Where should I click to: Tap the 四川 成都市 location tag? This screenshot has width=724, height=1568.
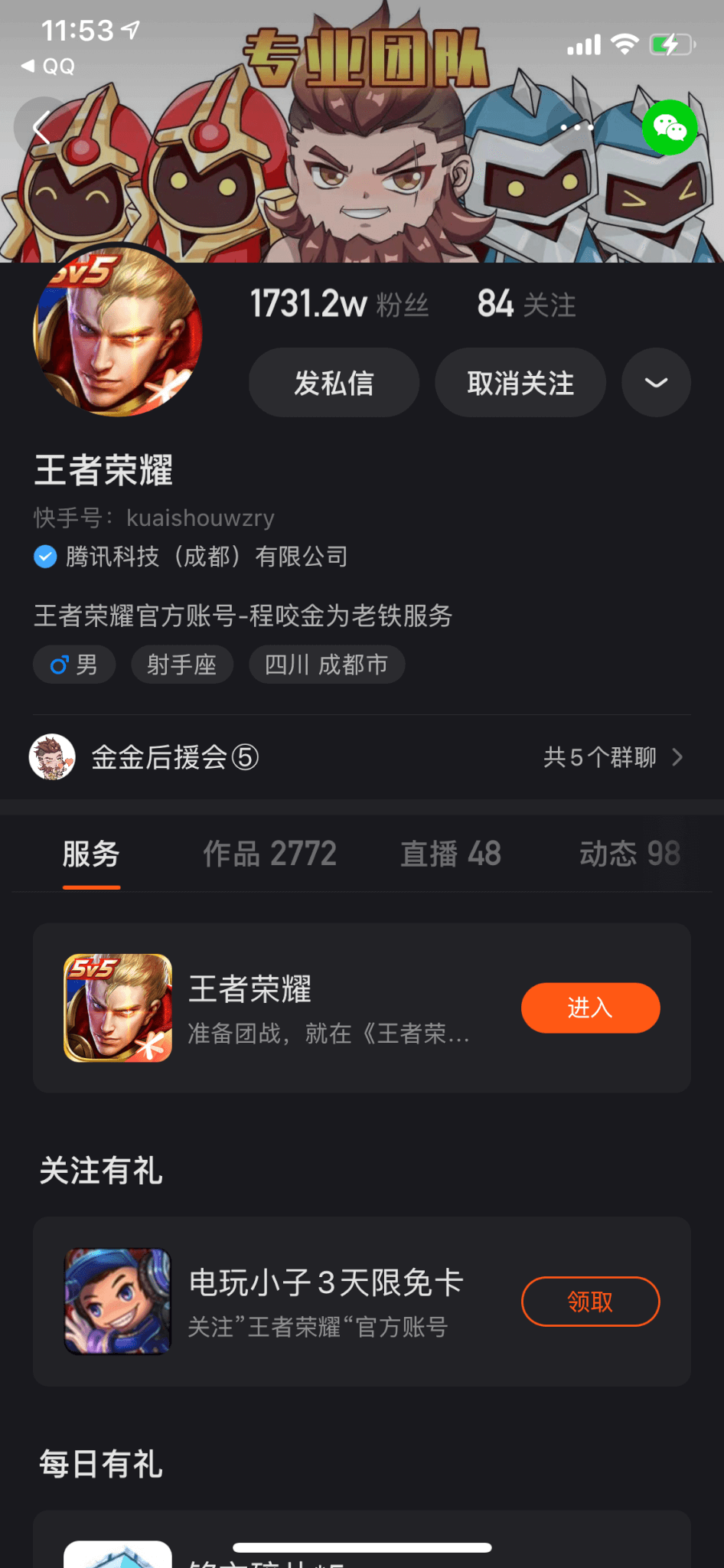coord(326,665)
